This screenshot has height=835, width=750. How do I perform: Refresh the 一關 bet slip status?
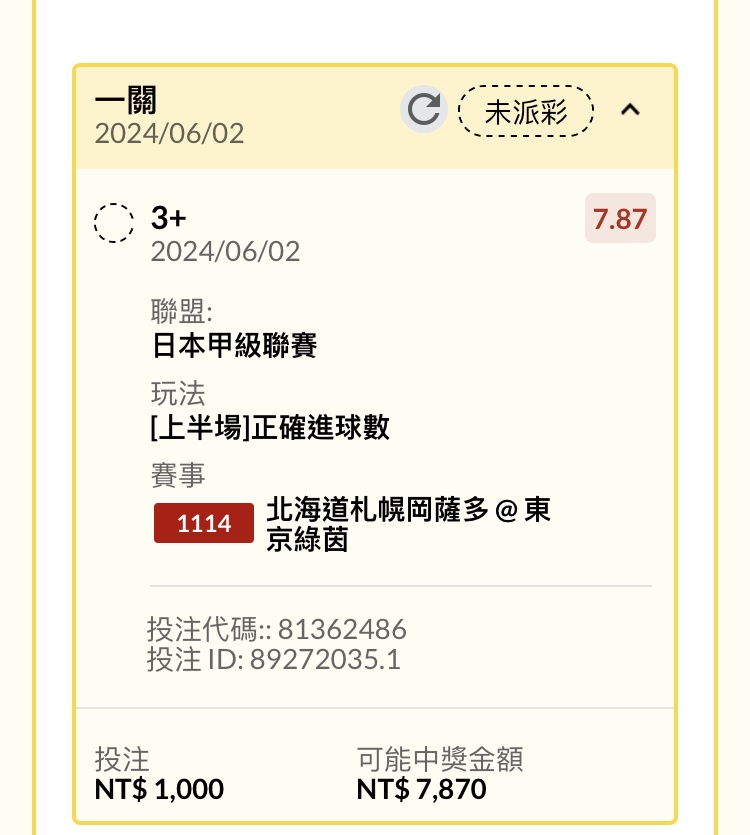point(424,110)
